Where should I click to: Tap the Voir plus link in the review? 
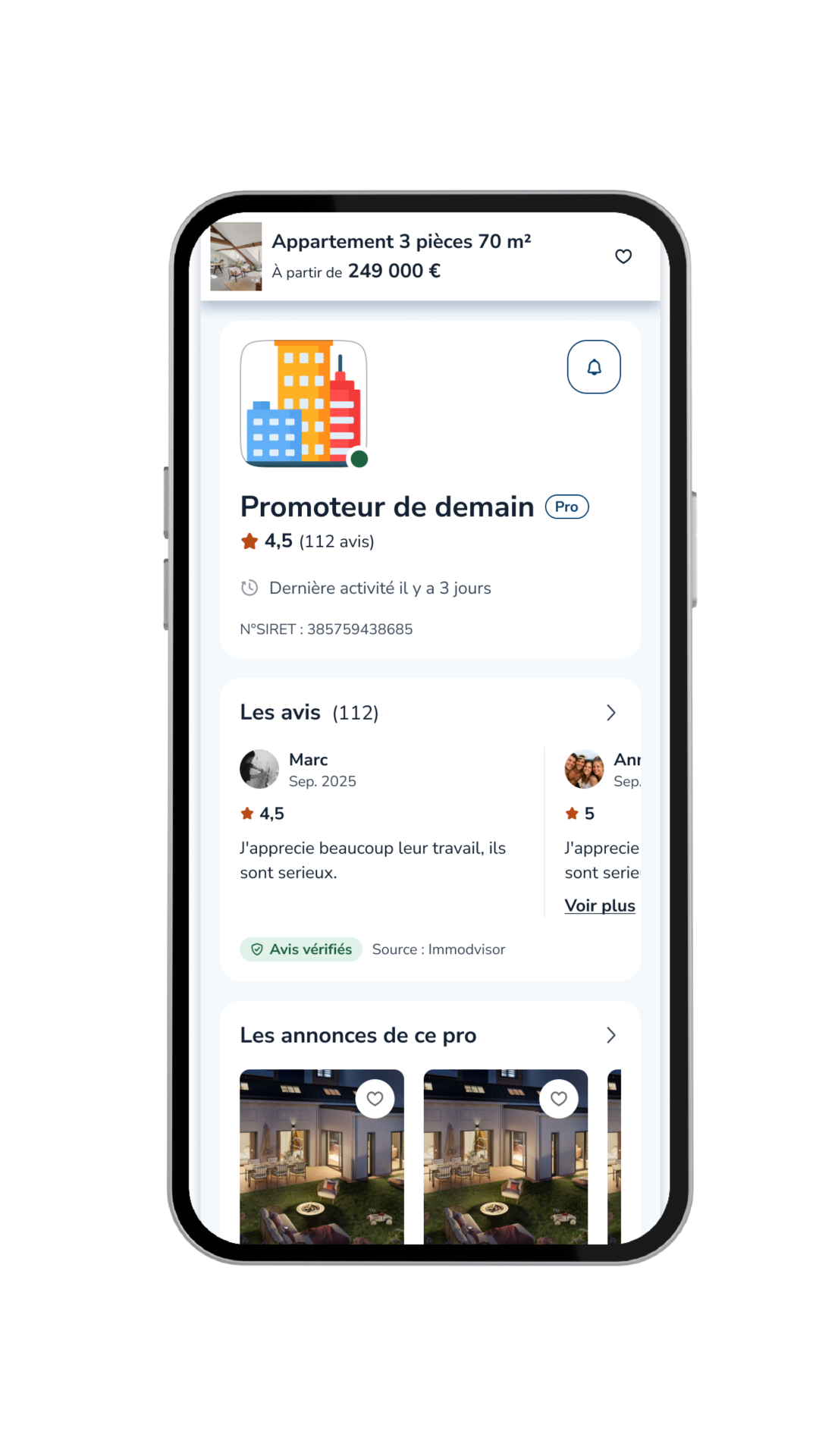point(600,905)
